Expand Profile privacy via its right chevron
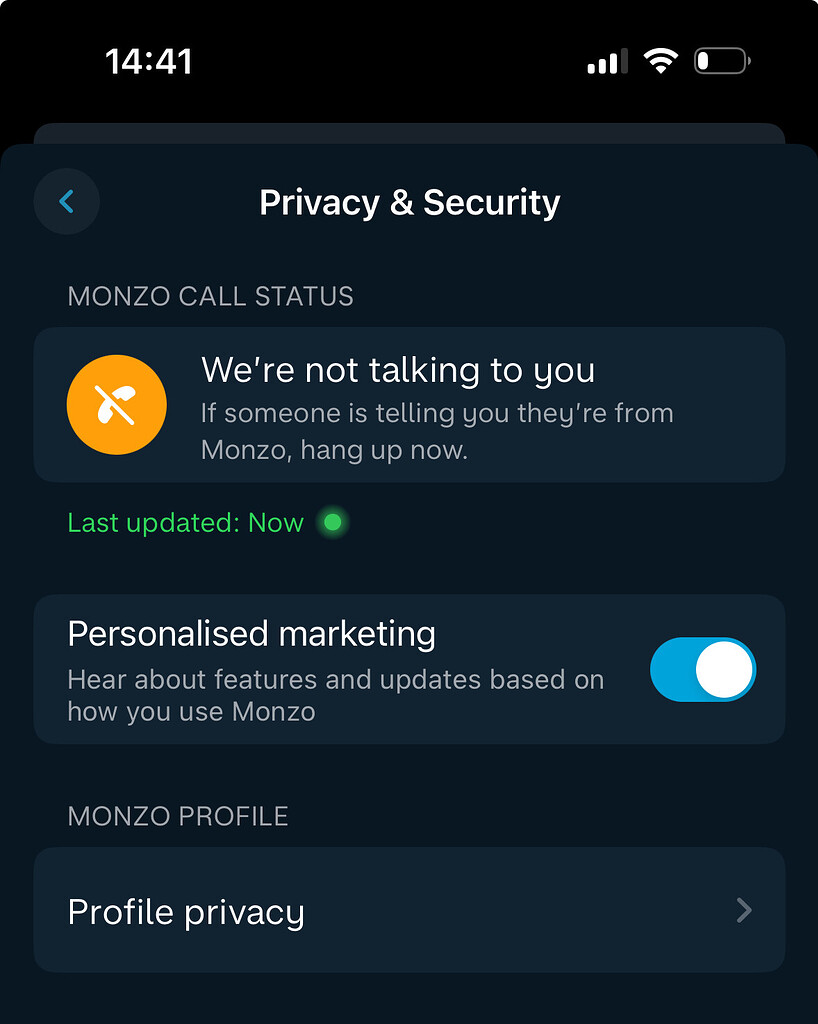The image size is (818, 1024). tap(743, 910)
